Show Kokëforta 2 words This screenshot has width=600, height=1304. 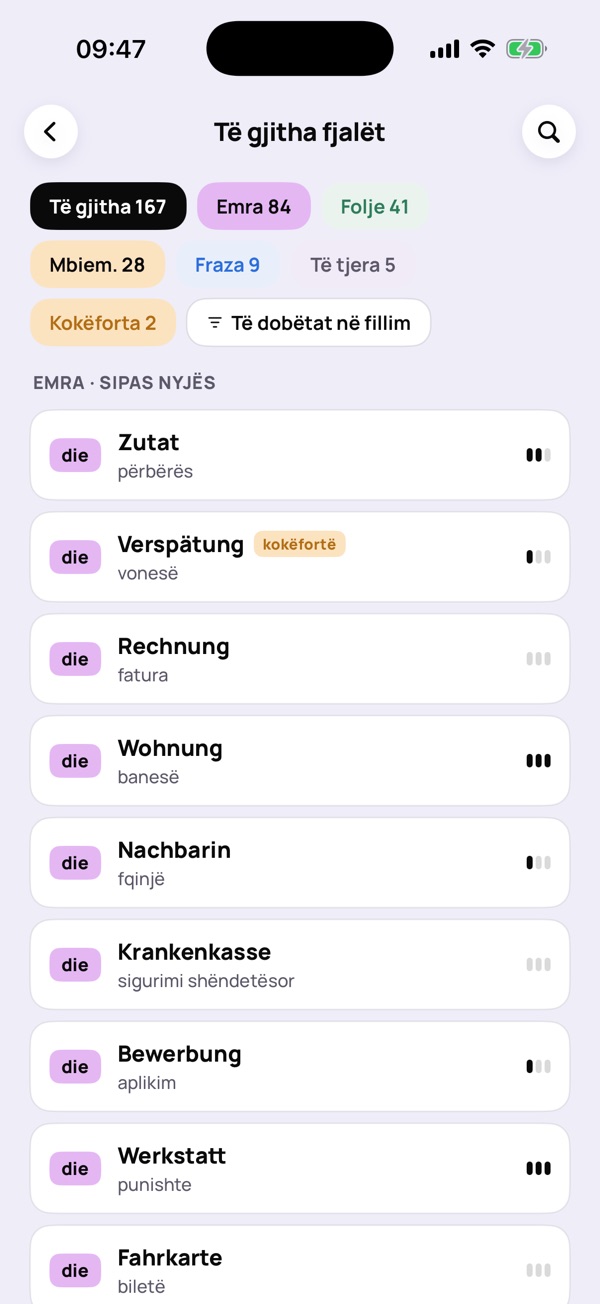coord(103,323)
